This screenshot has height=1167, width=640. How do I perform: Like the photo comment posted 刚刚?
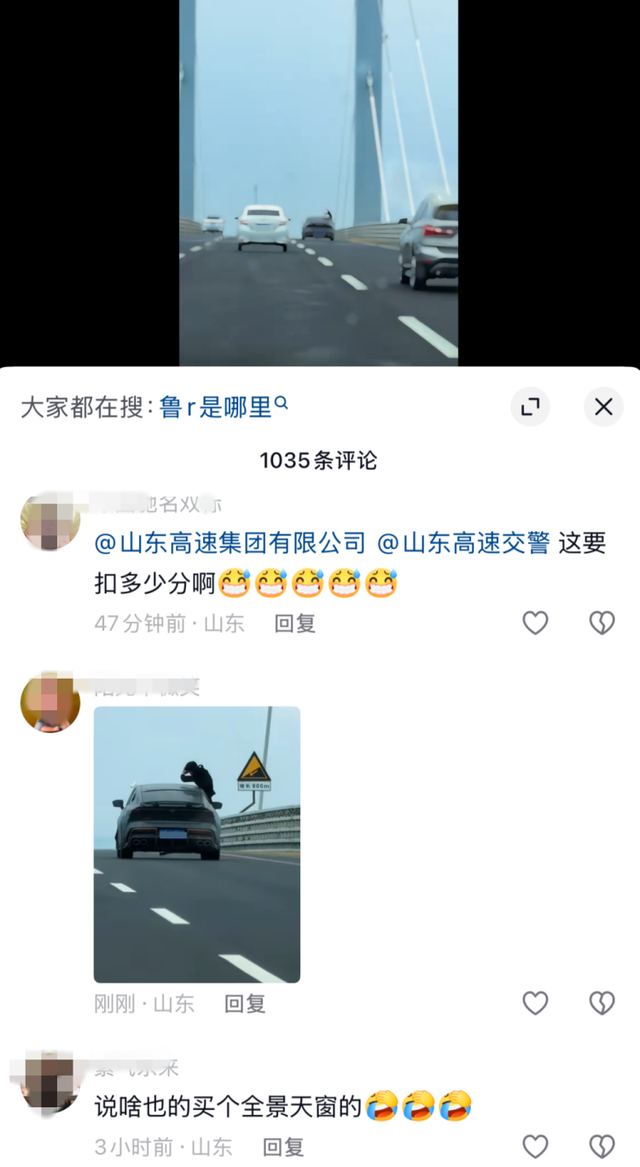pyautogui.click(x=535, y=1003)
